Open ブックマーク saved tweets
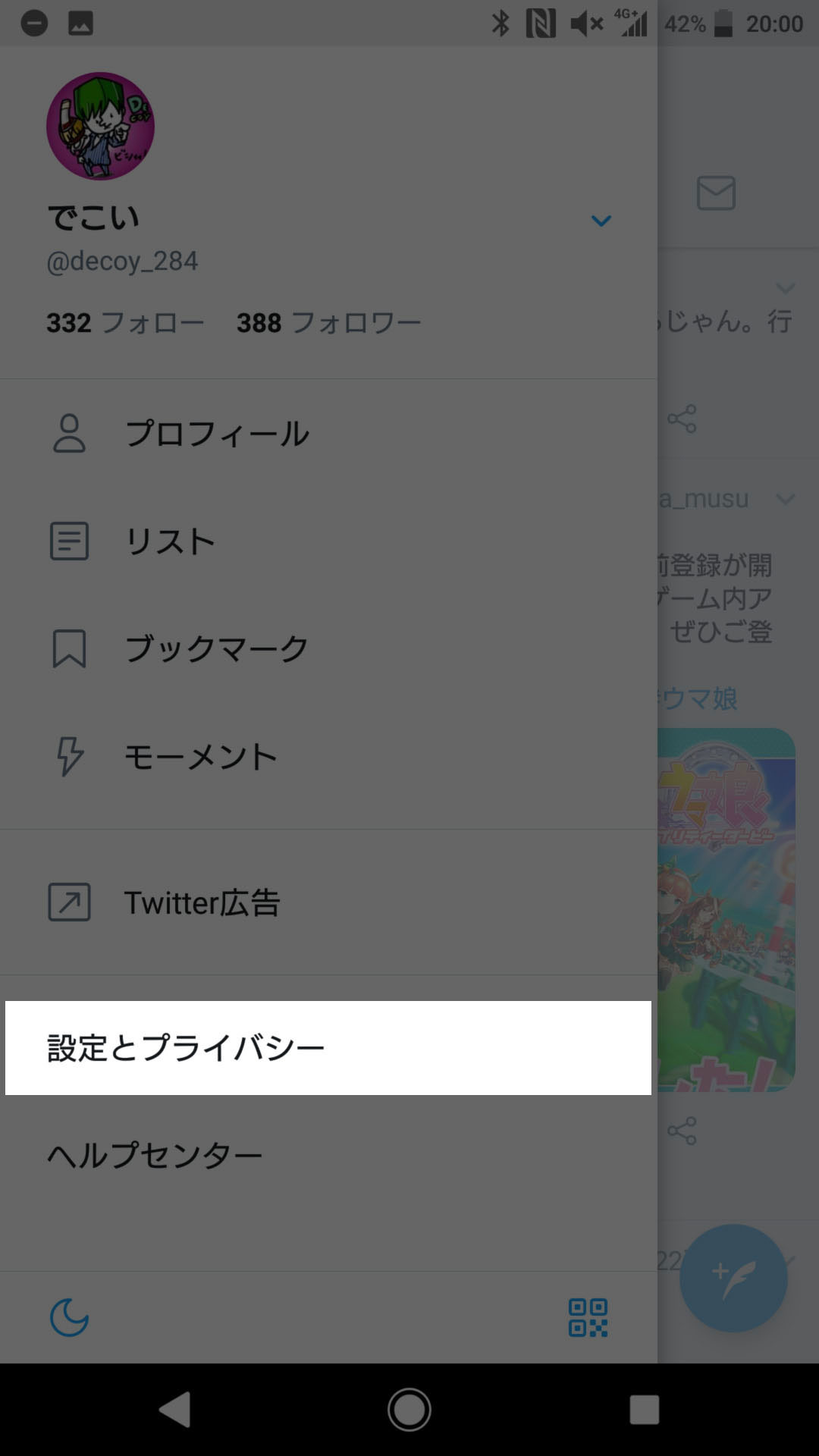 328,648
